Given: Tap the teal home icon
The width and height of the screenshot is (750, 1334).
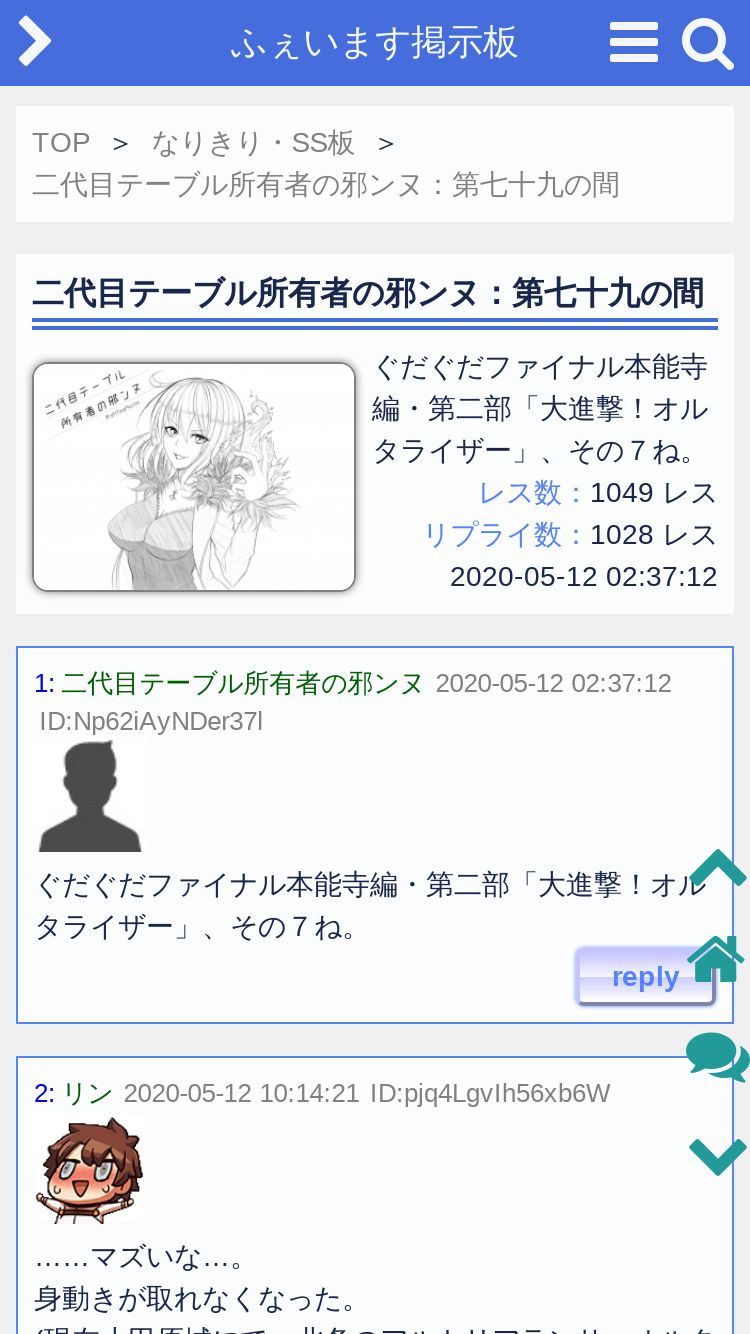Looking at the screenshot, I should point(716,960).
